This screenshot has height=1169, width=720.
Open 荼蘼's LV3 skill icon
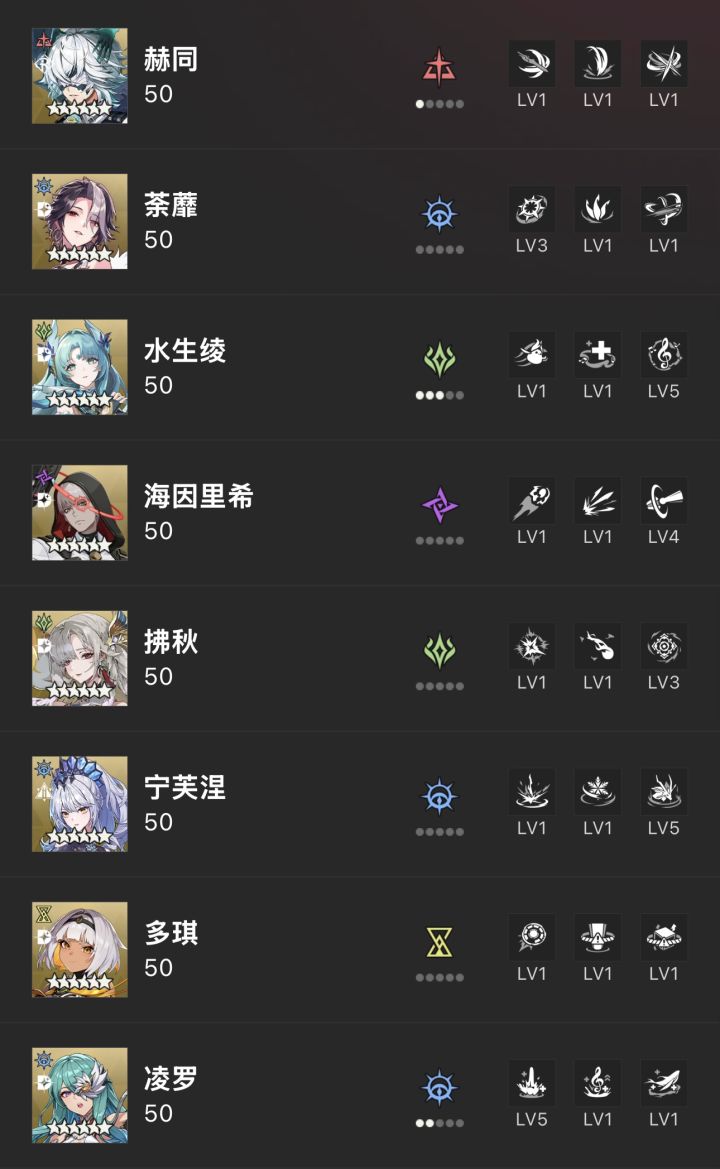point(531,210)
